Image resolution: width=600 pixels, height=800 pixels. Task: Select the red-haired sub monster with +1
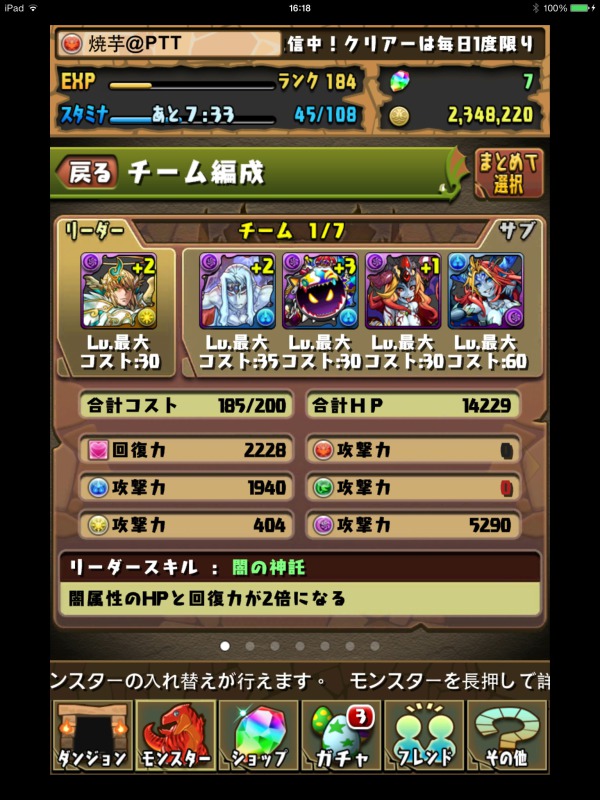402,291
